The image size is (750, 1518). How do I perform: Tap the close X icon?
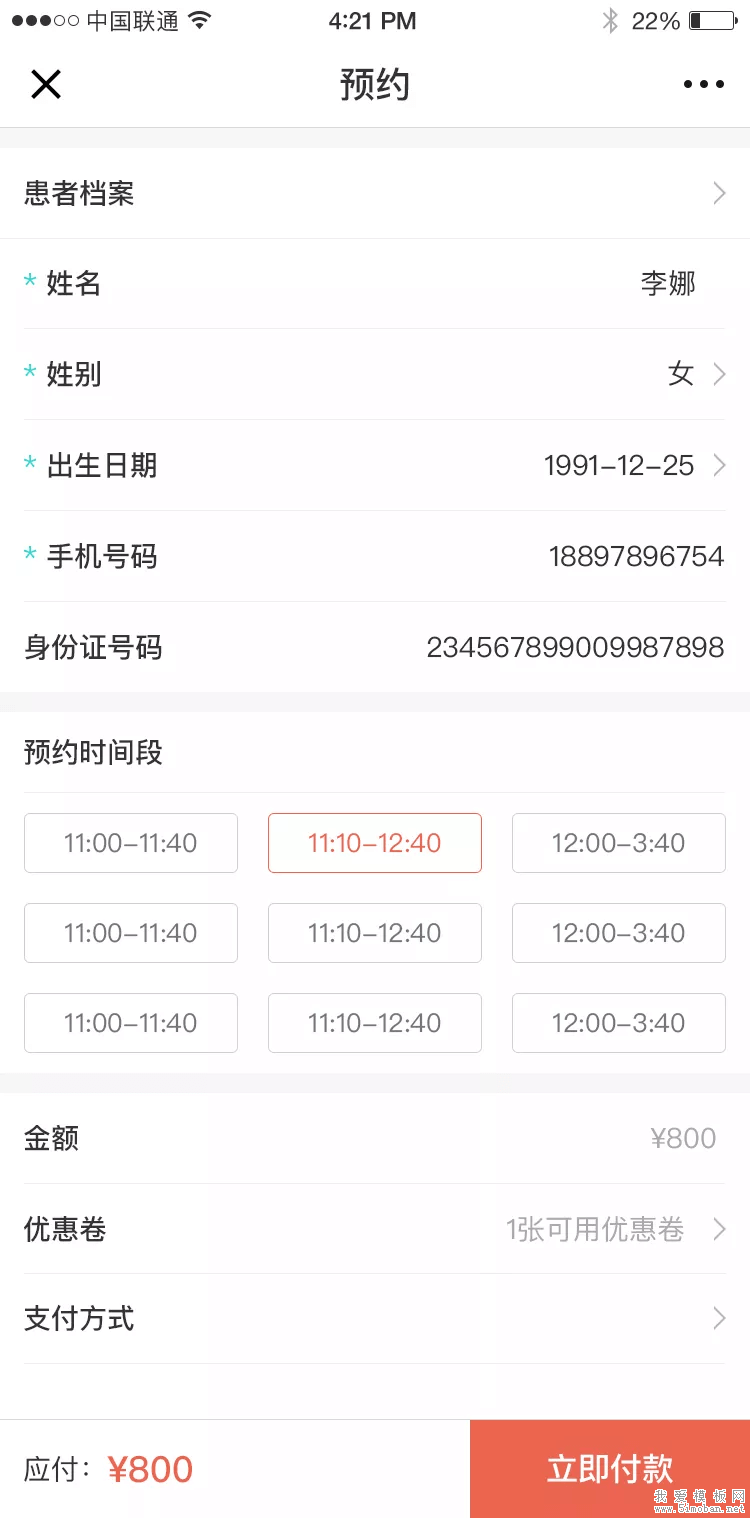click(46, 84)
